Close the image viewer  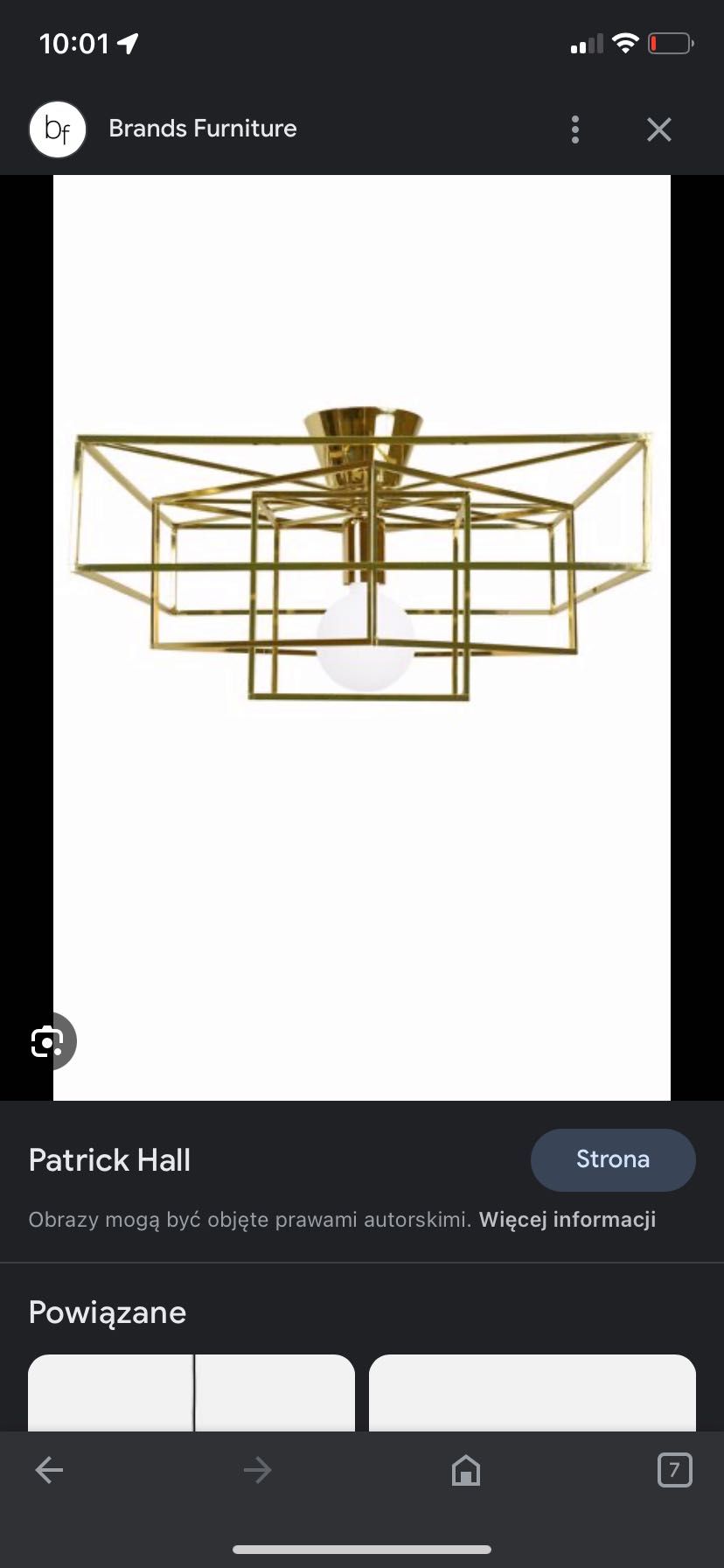pyautogui.click(x=658, y=129)
